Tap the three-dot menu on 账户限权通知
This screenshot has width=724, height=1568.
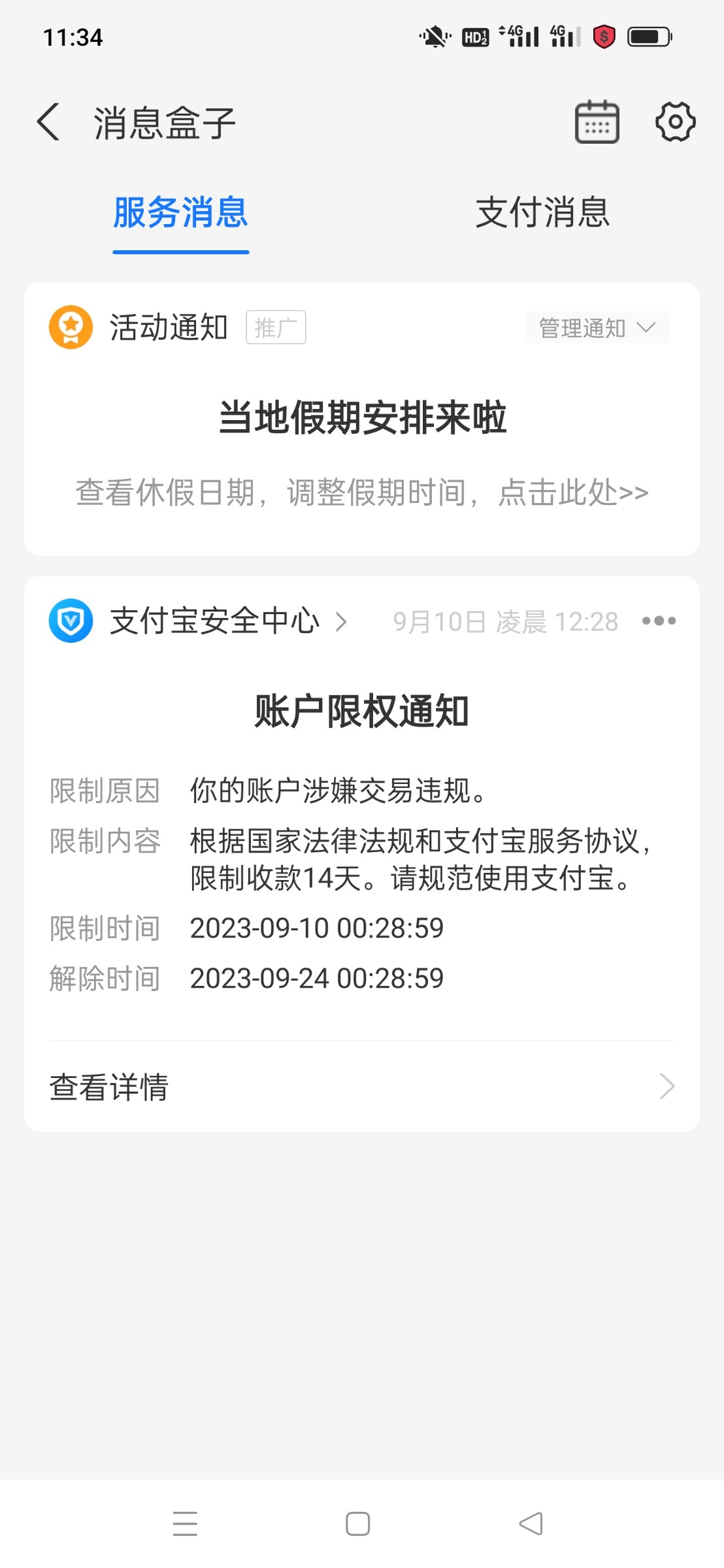click(x=659, y=621)
